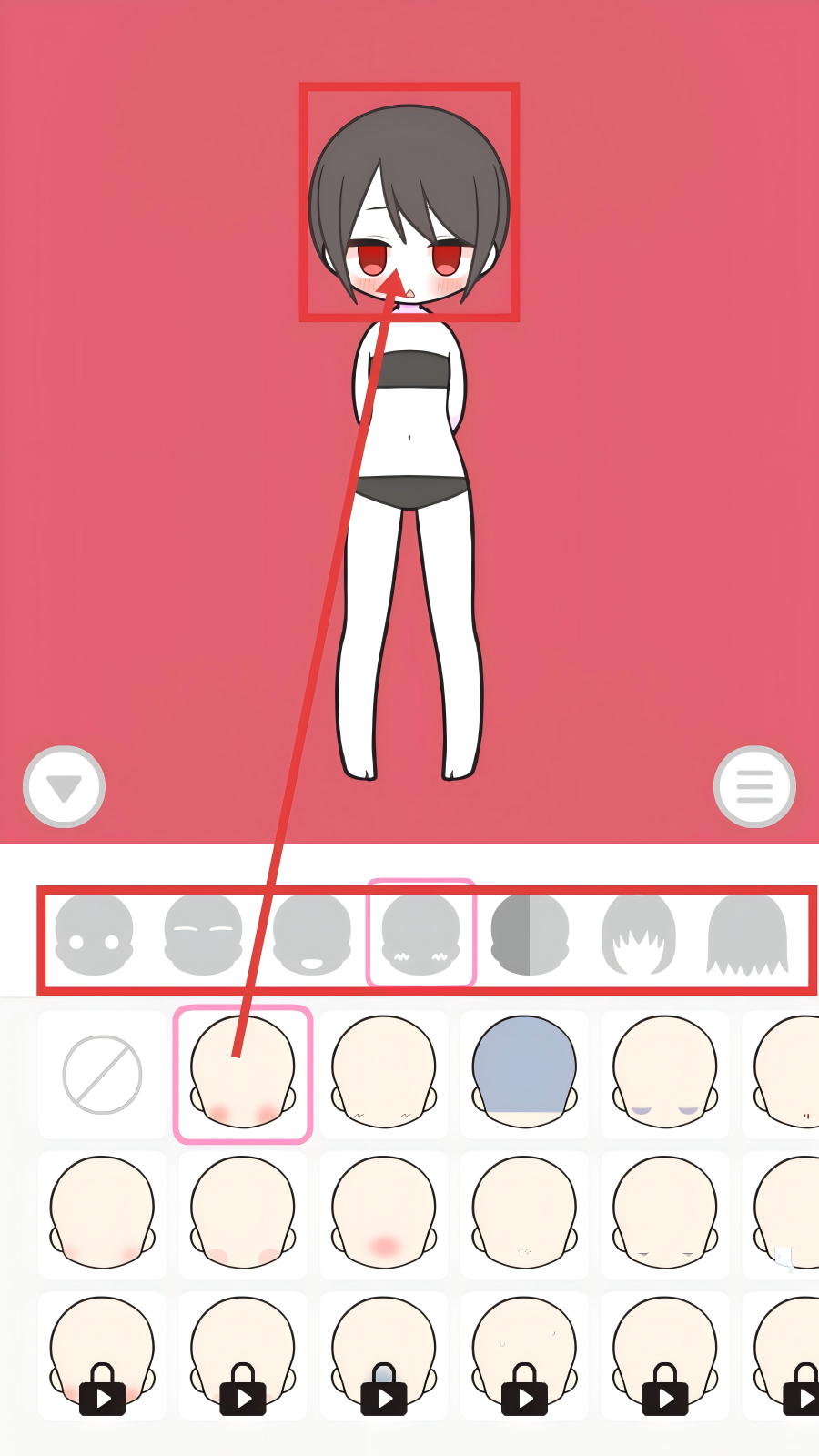Unlock the locked wide pink cheeks style

pos(102,1356)
